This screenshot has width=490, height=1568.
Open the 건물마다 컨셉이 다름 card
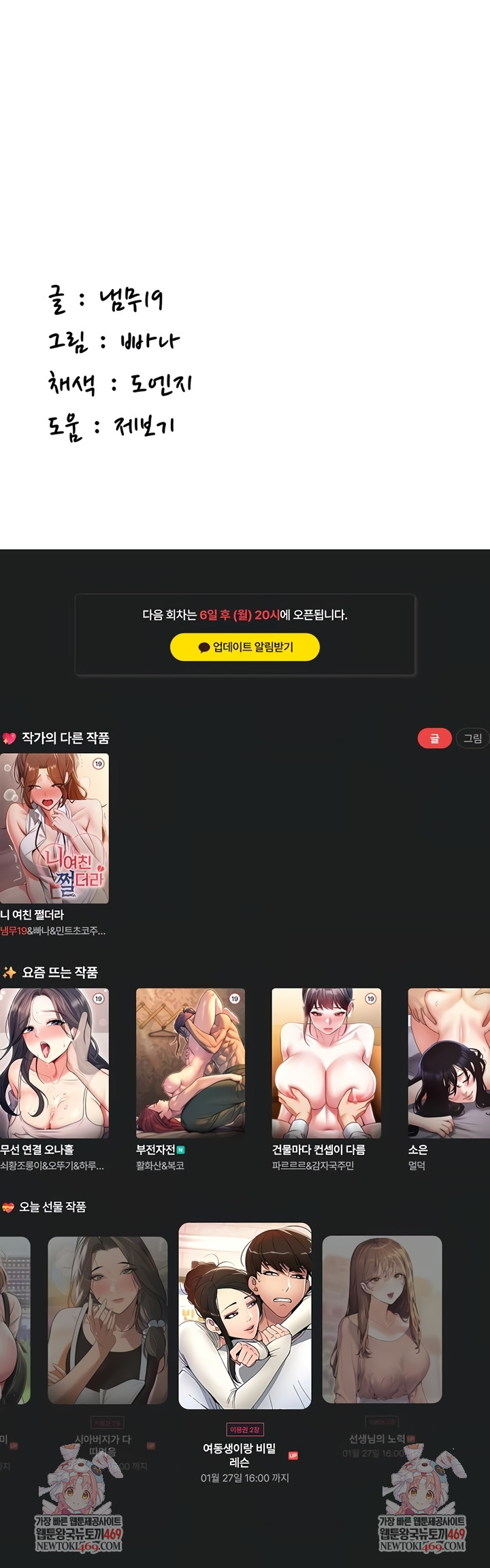click(x=327, y=1063)
